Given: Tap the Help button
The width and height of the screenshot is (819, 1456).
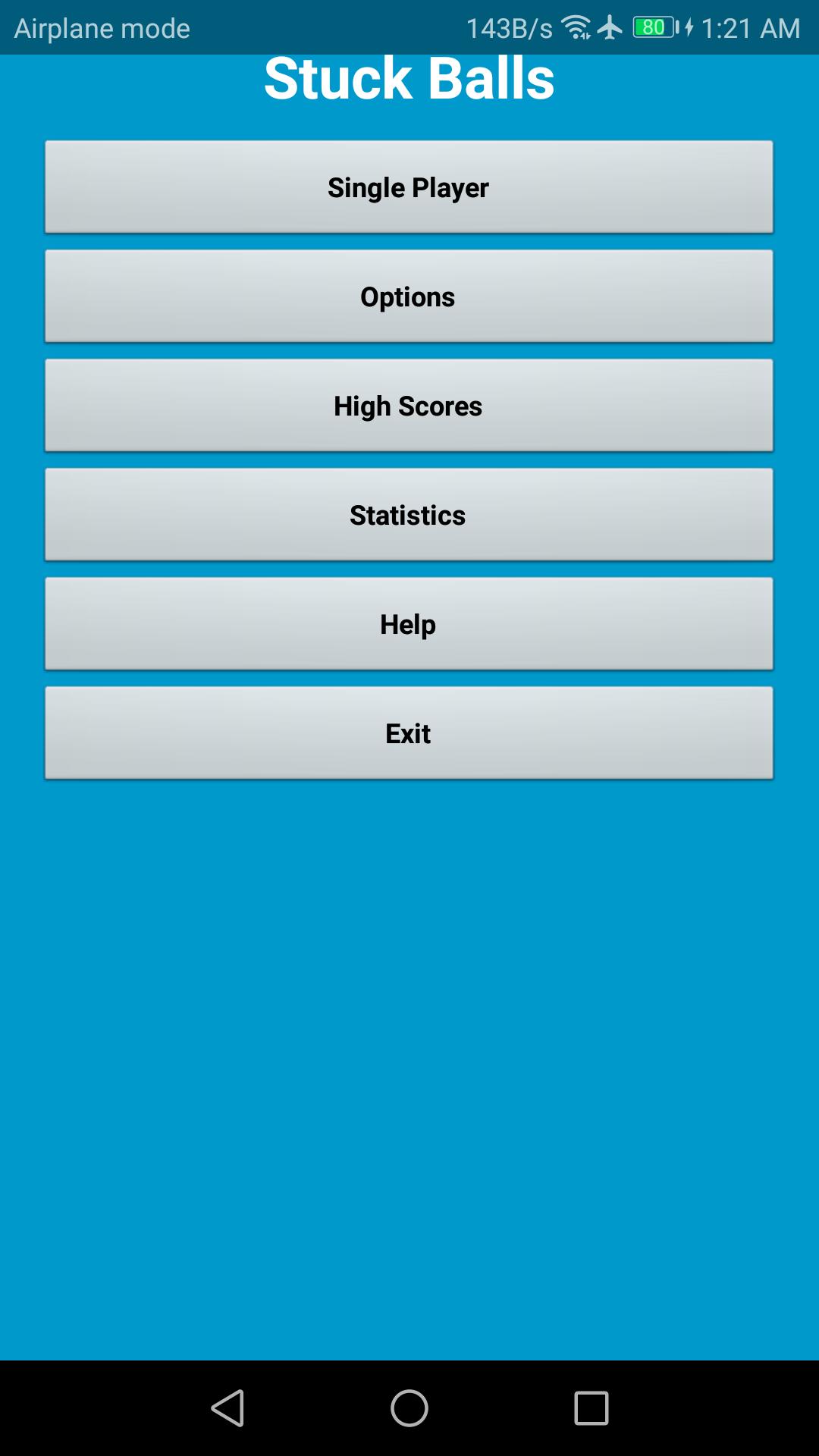Looking at the screenshot, I should coord(409,624).
